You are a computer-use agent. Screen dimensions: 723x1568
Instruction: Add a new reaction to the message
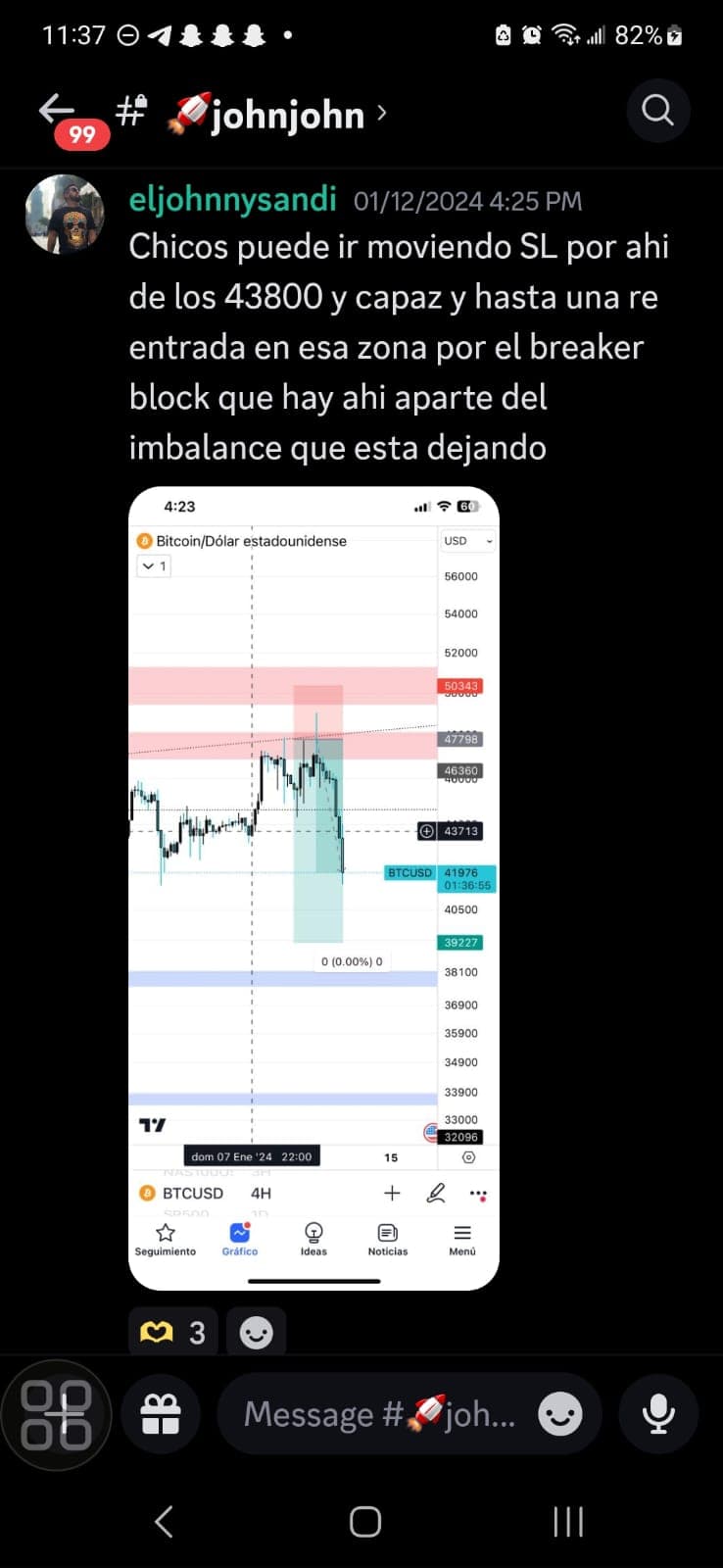click(x=256, y=1332)
